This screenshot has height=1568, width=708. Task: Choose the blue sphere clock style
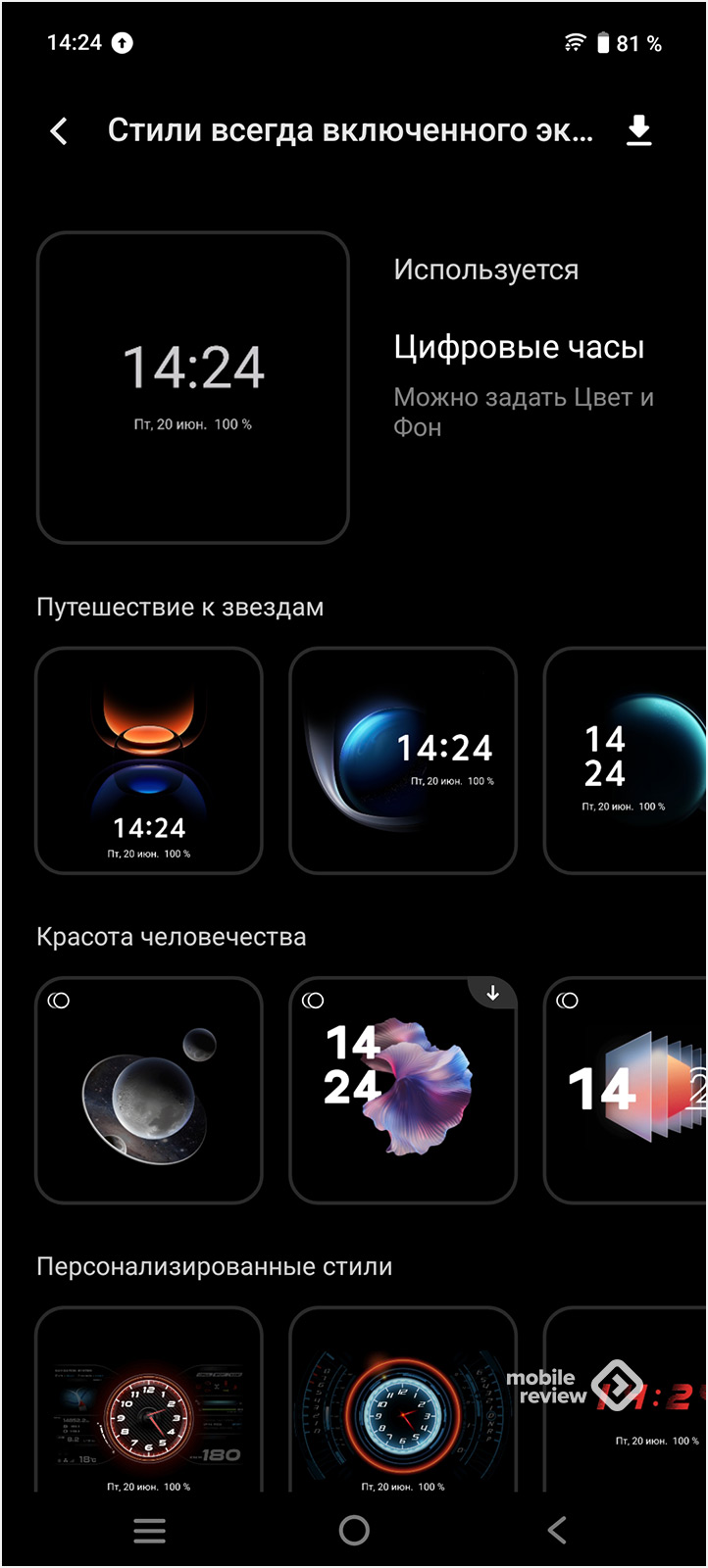pos(403,760)
